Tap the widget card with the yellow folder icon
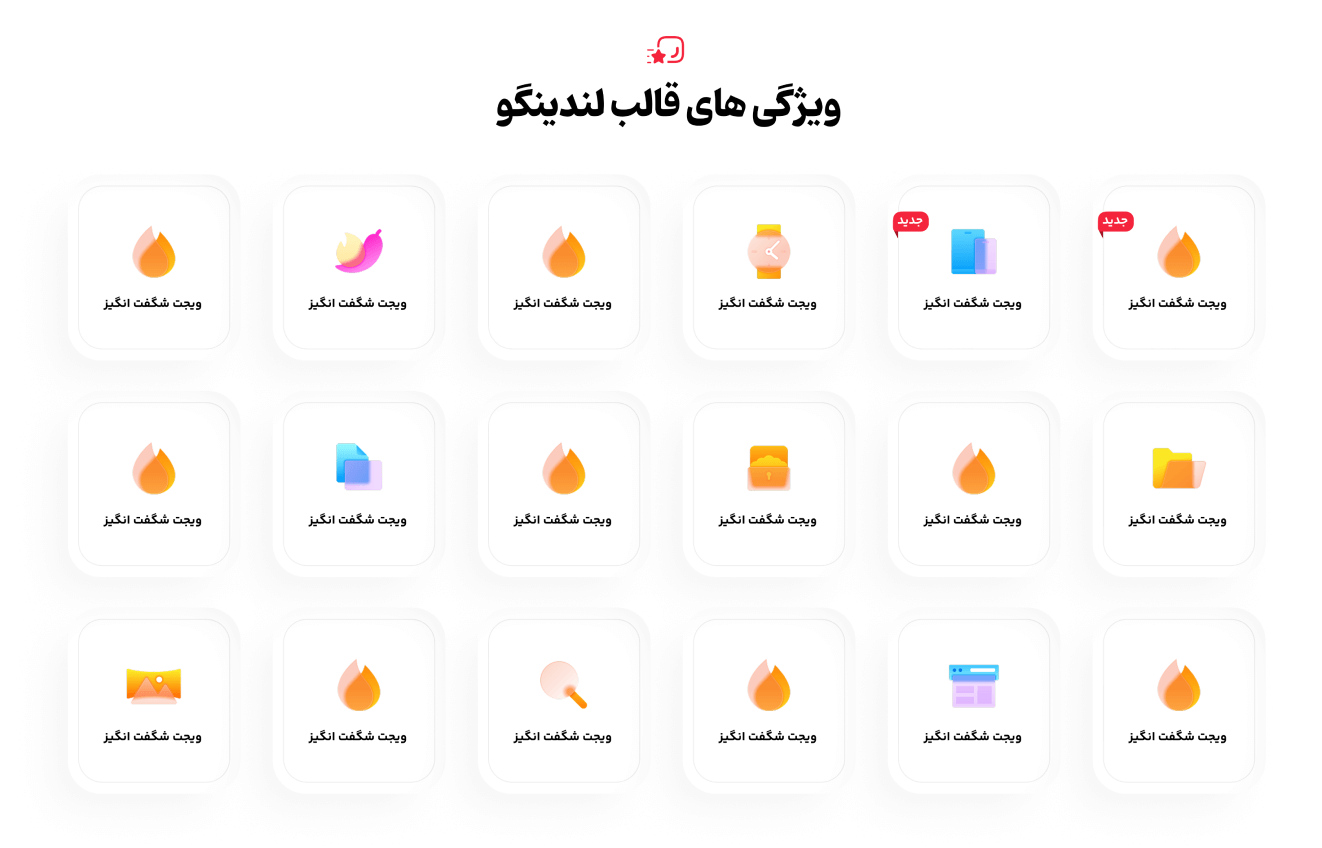1322x848 pixels. [x=1178, y=484]
